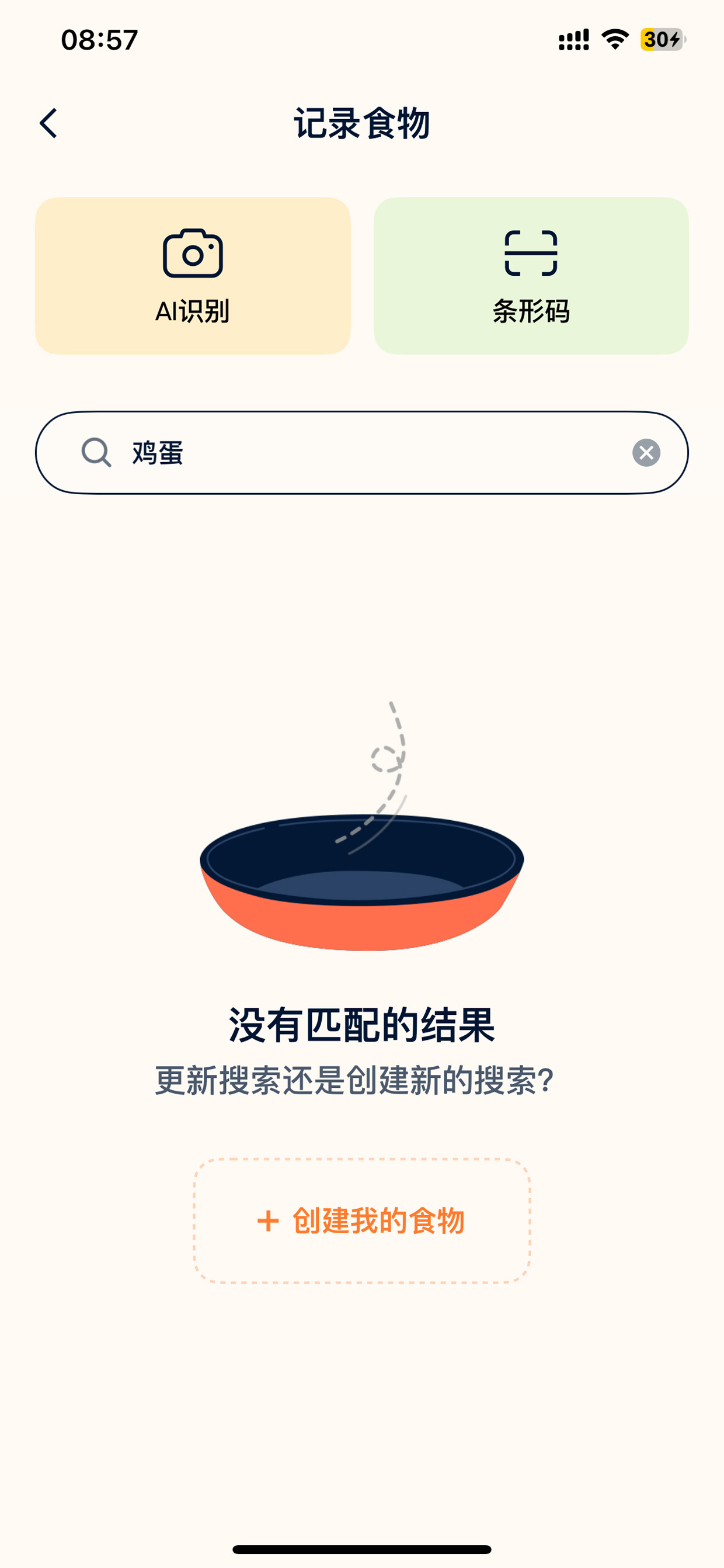Tap 创建我的食物 to create a food

pos(361,1221)
